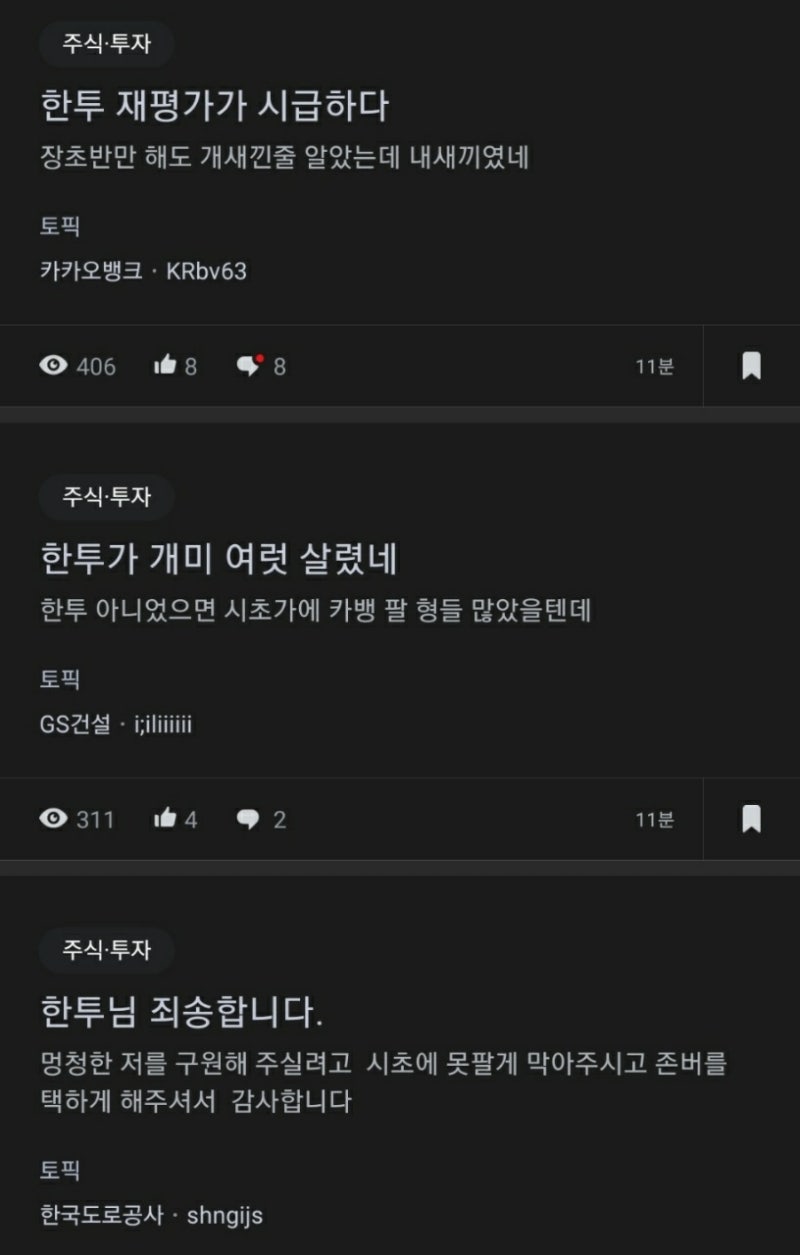Click the eye icon next to 311 views
The image size is (800, 1255).
pyautogui.click(x=52, y=820)
